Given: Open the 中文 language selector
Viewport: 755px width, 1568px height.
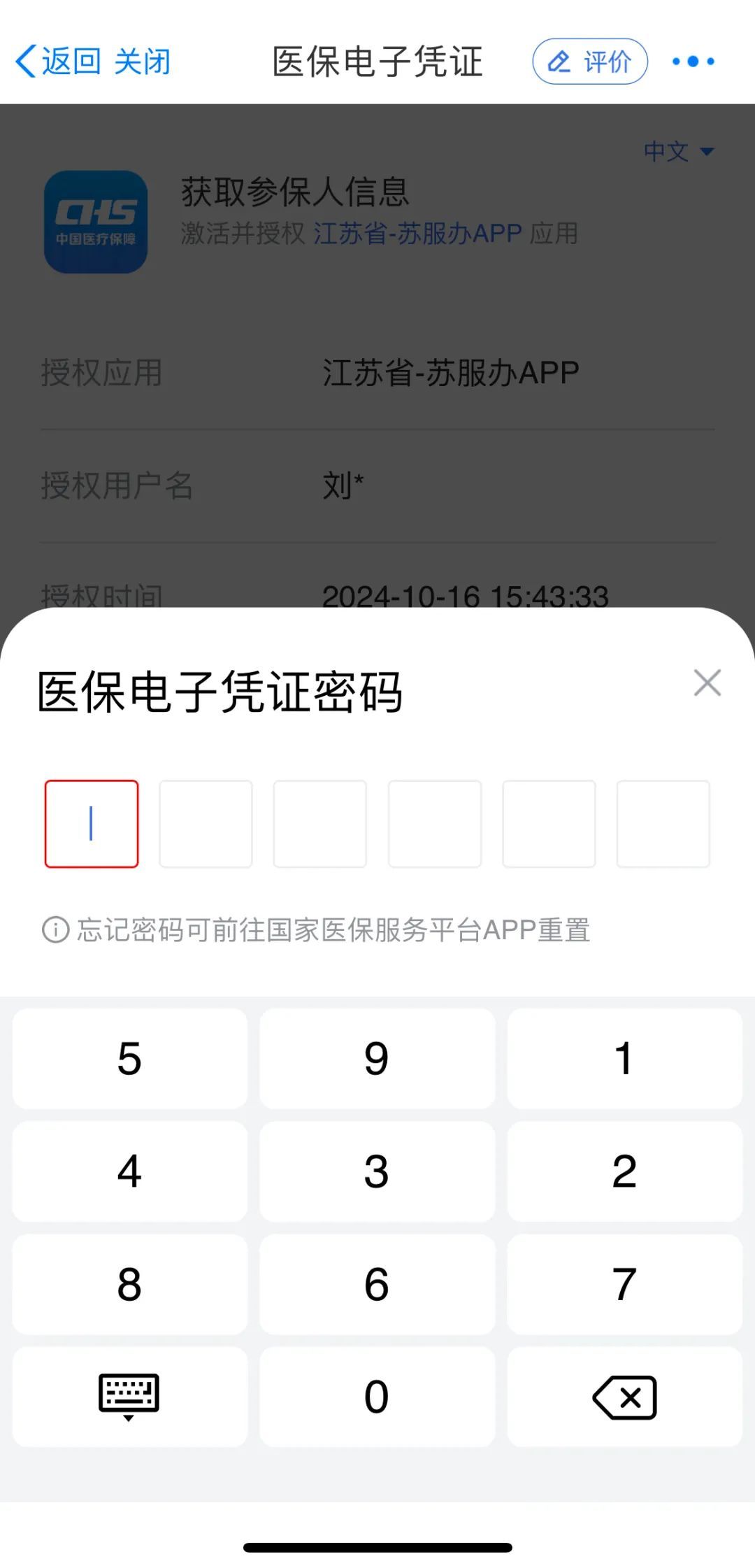Looking at the screenshot, I should click(664, 151).
